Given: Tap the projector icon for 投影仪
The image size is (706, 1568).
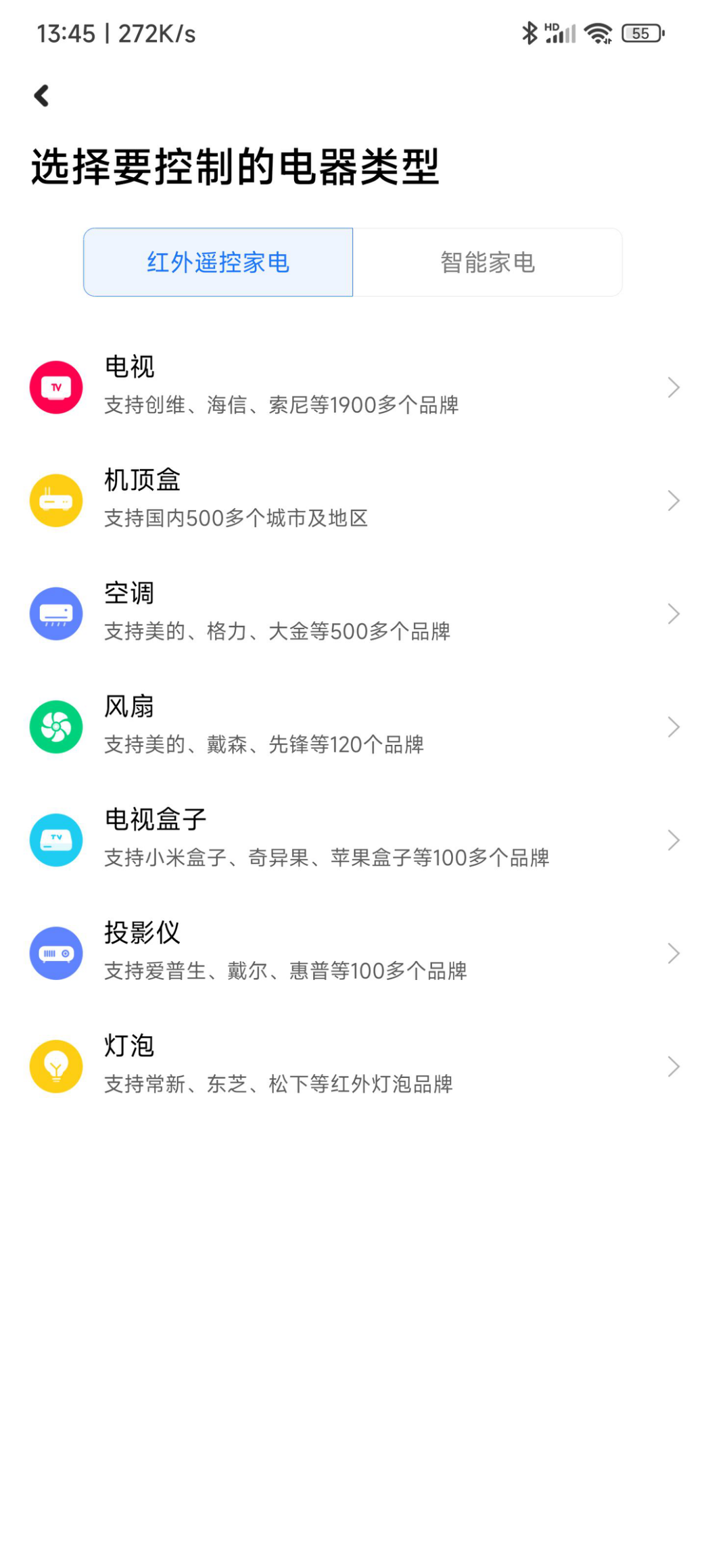Looking at the screenshot, I should (x=56, y=953).
